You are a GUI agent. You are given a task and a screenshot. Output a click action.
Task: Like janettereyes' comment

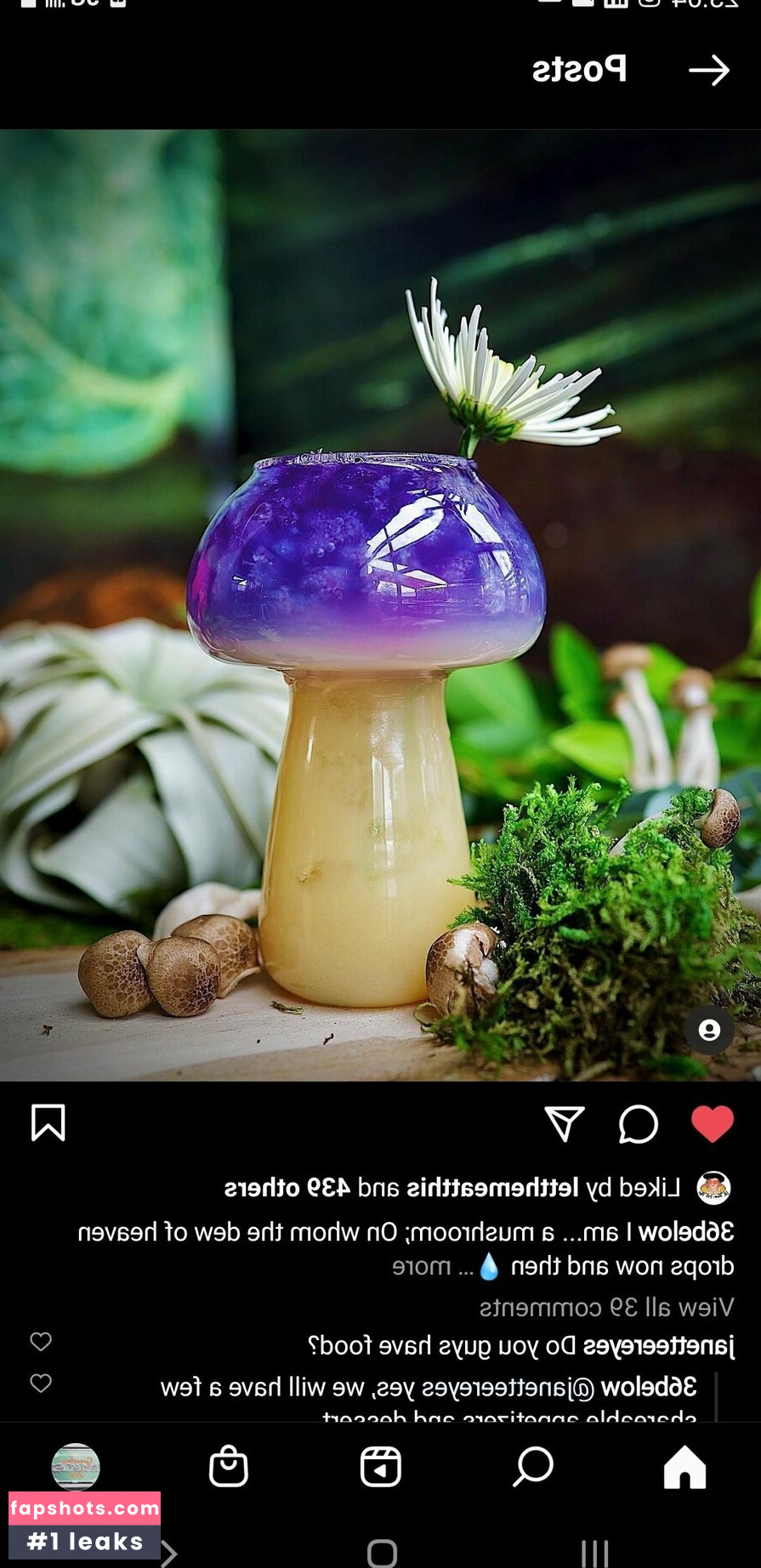pyautogui.click(x=41, y=1342)
